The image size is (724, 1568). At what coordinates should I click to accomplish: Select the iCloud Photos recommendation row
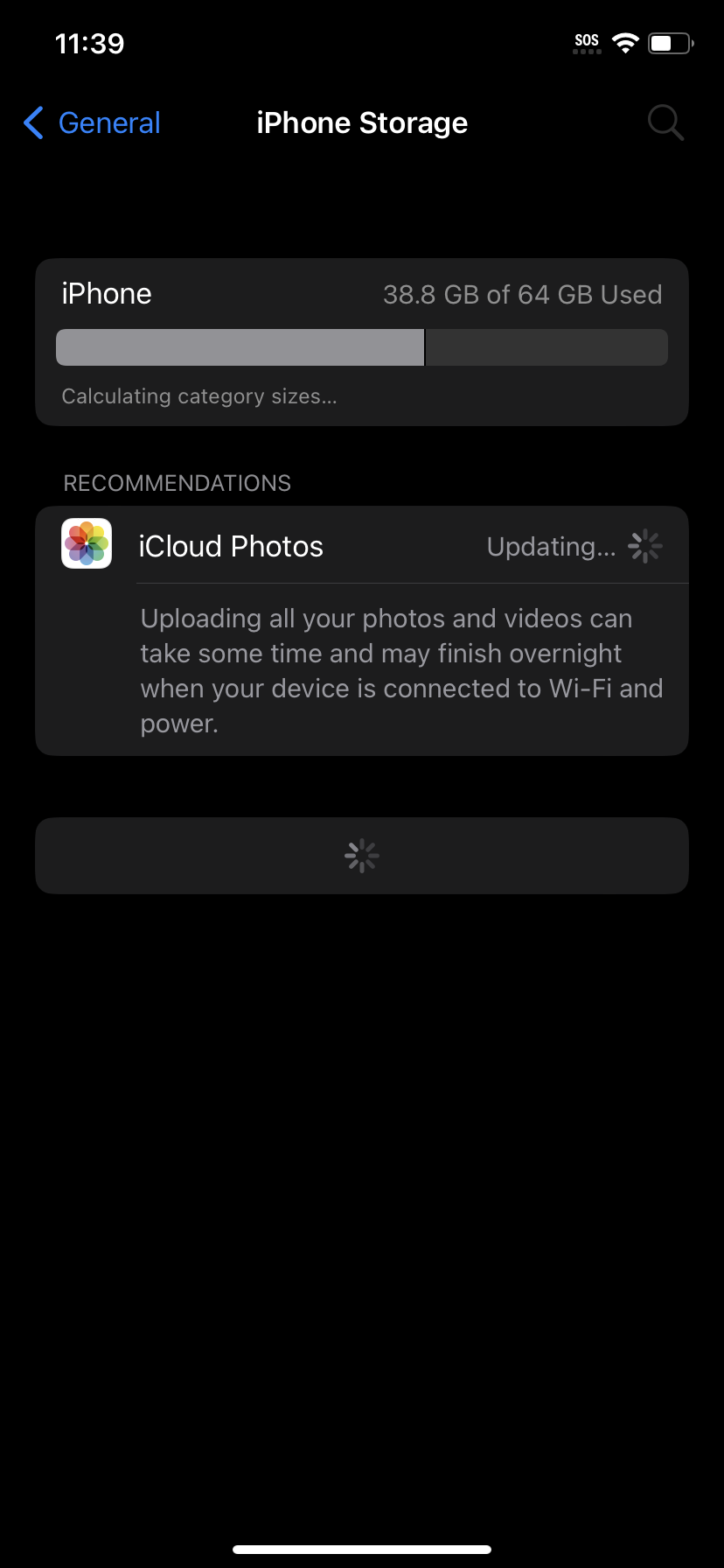click(361, 544)
